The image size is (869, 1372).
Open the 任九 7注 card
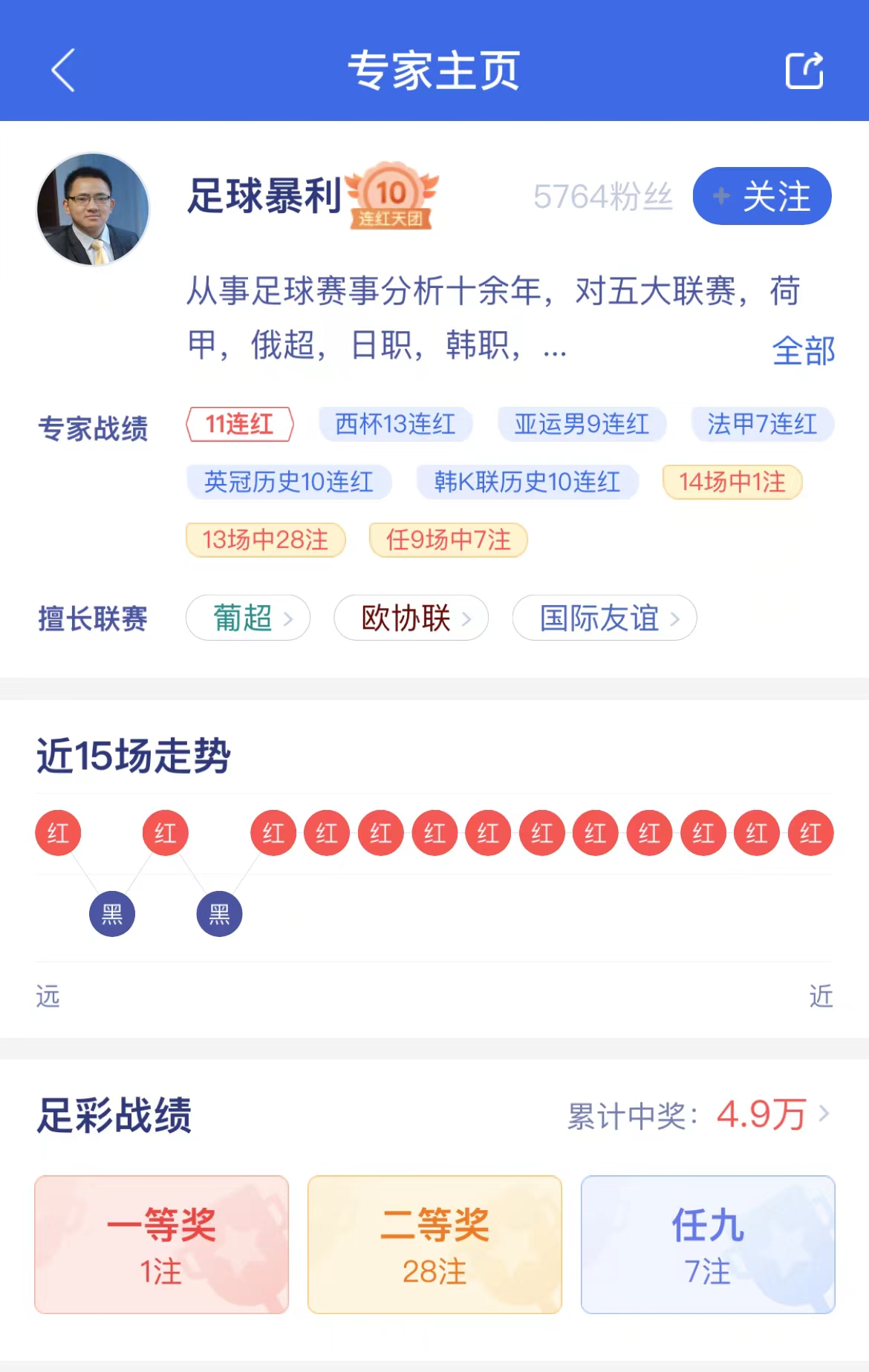click(x=708, y=1244)
